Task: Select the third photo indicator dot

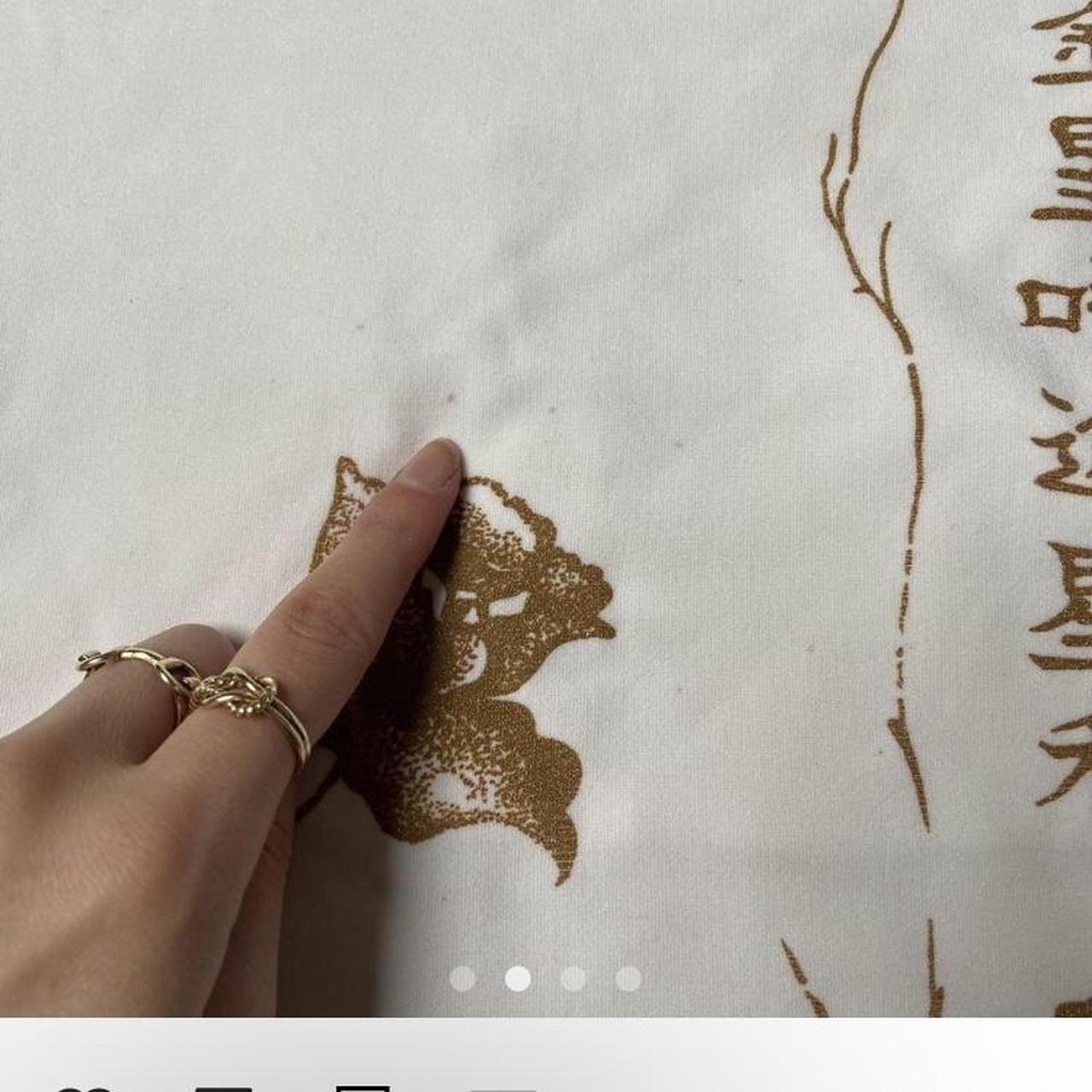Action: pos(573,979)
